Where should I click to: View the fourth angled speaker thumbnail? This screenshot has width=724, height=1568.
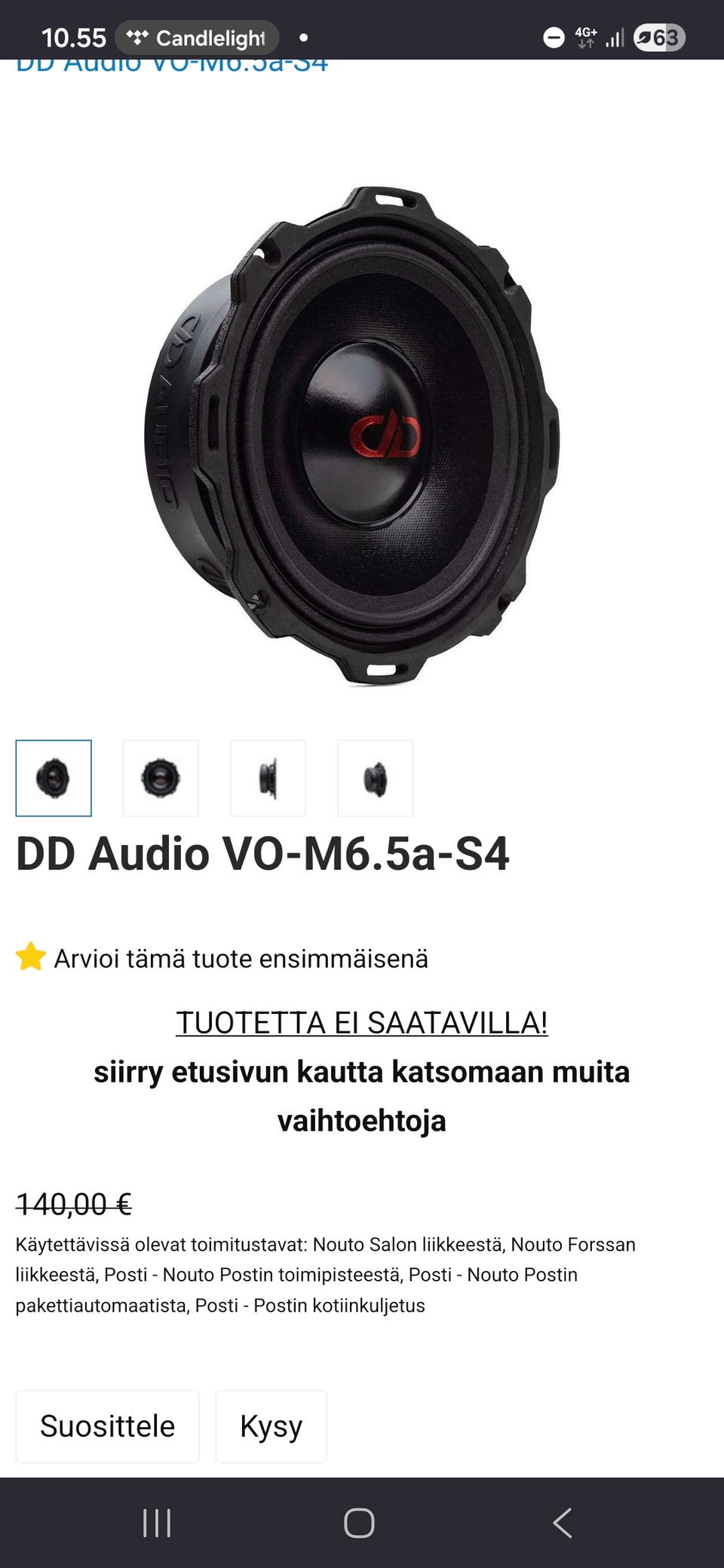tap(376, 778)
